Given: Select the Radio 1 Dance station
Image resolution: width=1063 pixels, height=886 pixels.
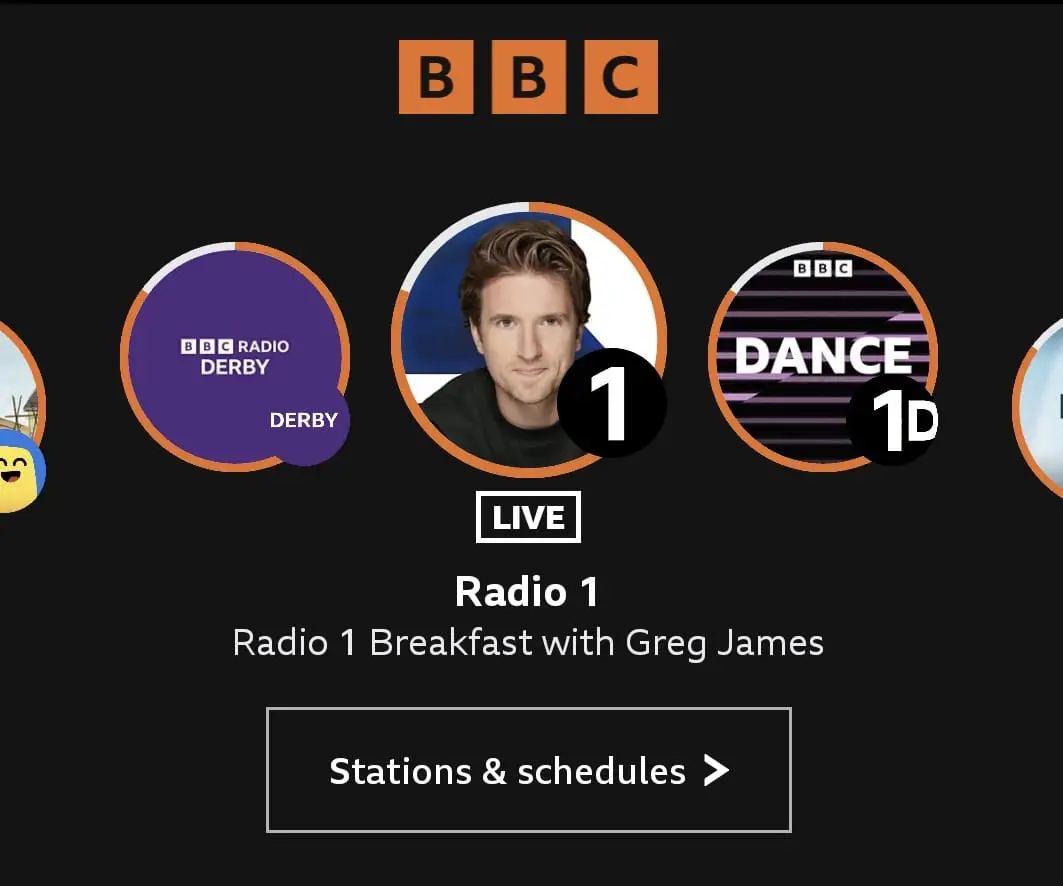Looking at the screenshot, I should (823, 357).
